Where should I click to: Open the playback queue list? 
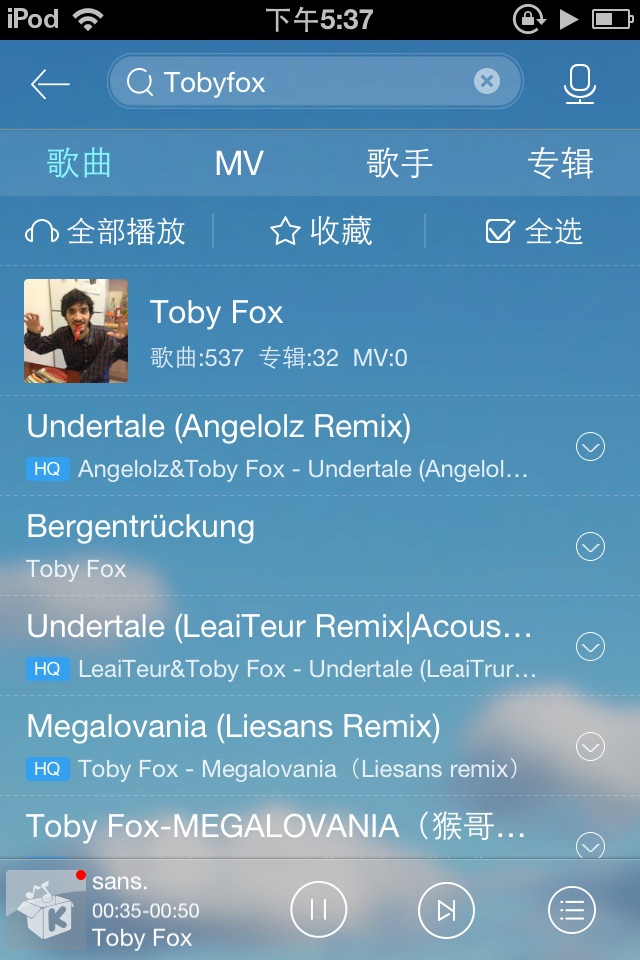pyautogui.click(x=572, y=910)
